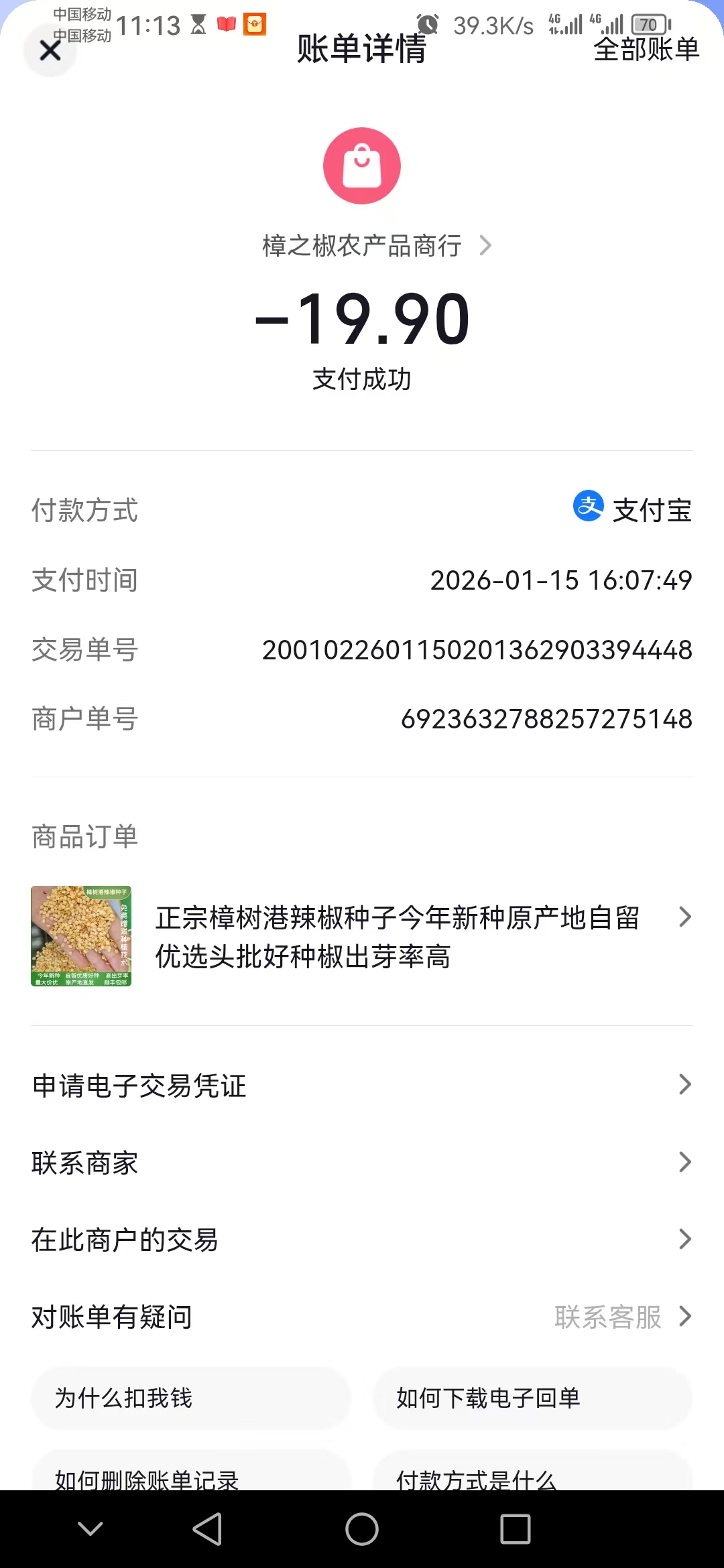View 在此商户的交易 history
This screenshot has height=1568, width=724.
click(362, 1240)
